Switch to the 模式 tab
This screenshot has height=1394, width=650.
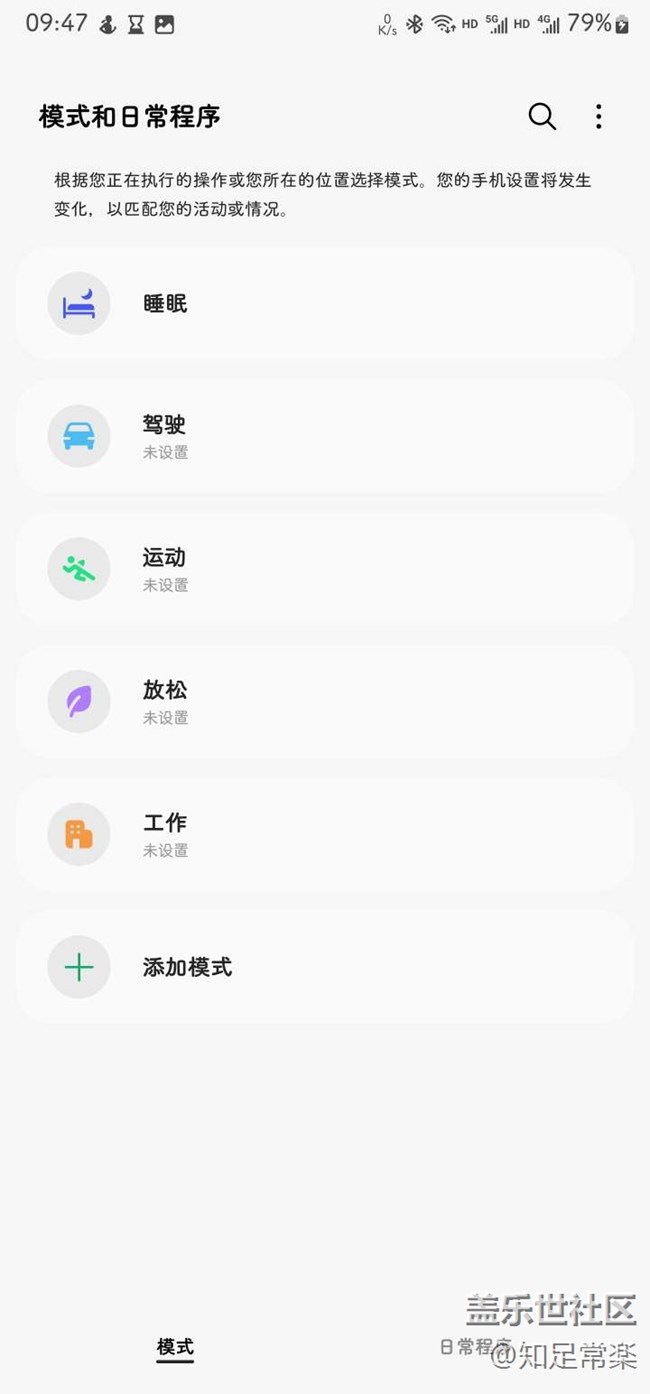click(175, 1347)
